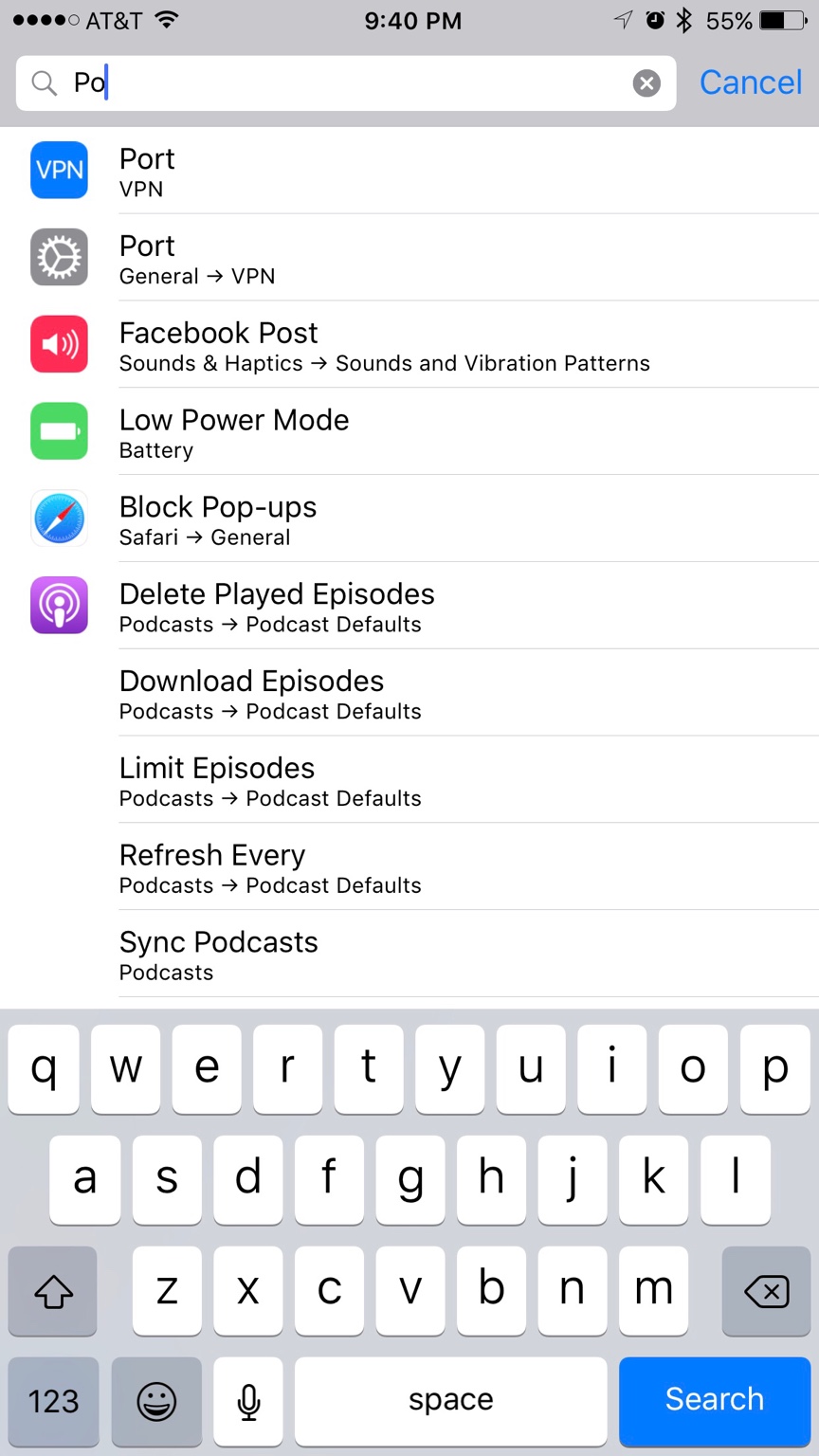Open Delete Played Episodes setting
Viewport: 819px width, 1456px height.
point(409,607)
